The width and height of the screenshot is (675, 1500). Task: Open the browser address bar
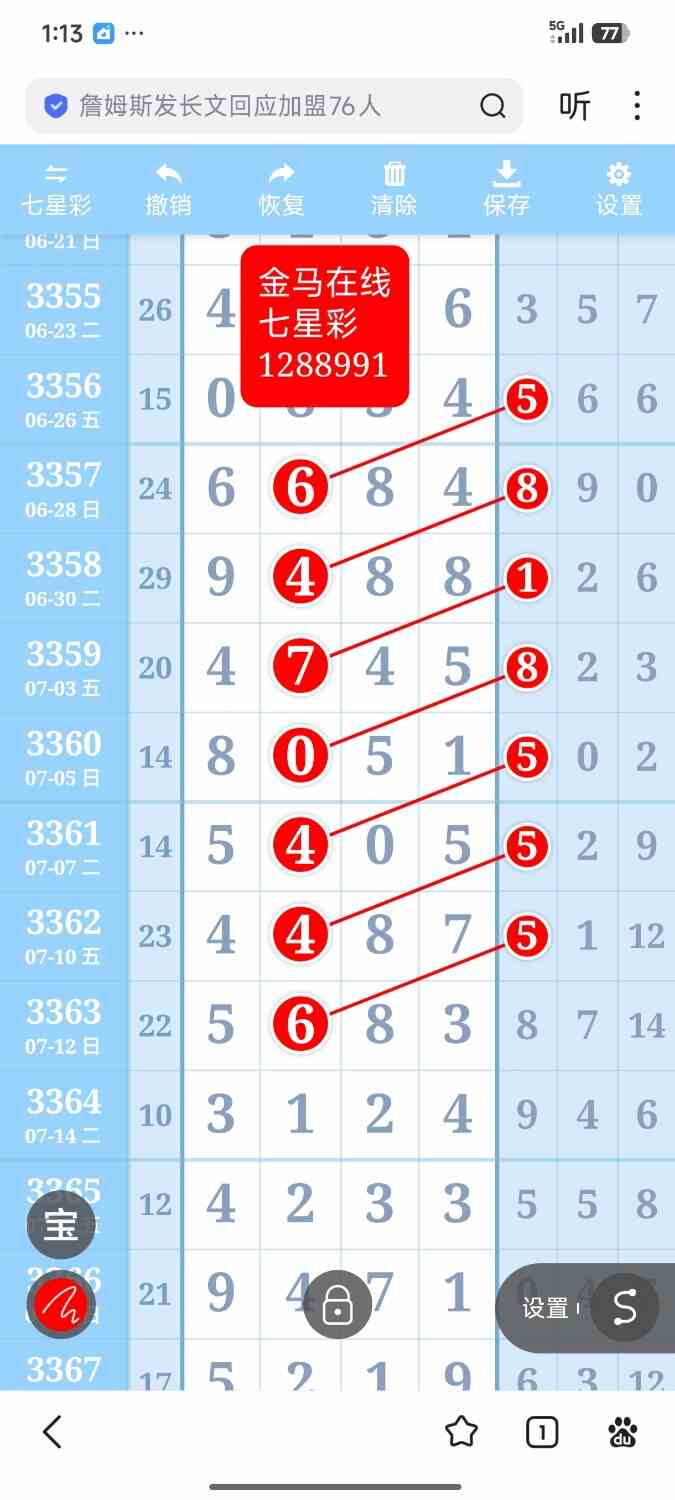pyautogui.click(x=274, y=106)
